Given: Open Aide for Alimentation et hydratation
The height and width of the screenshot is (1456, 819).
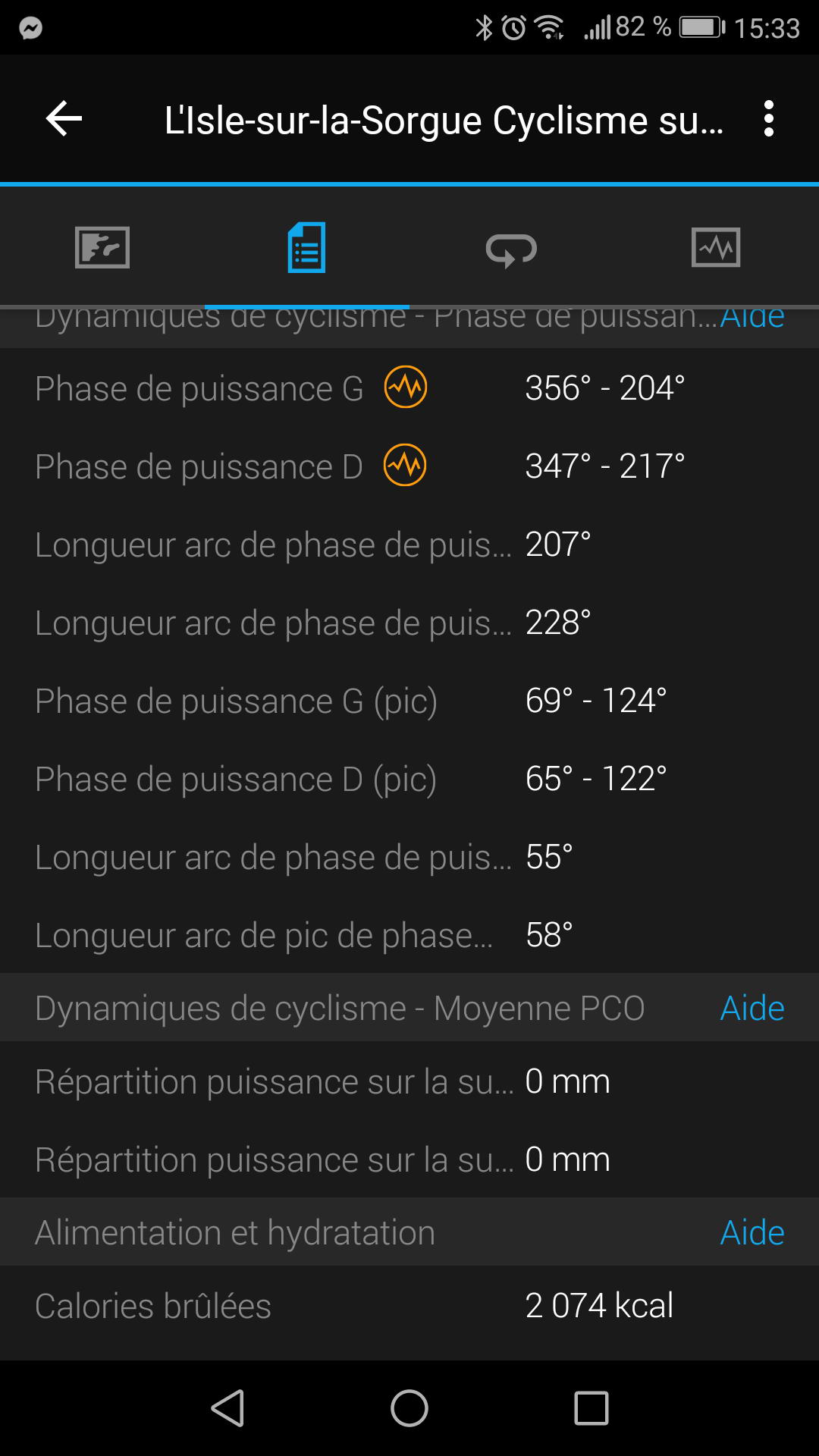Looking at the screenshot, I should coord(752,1232).
